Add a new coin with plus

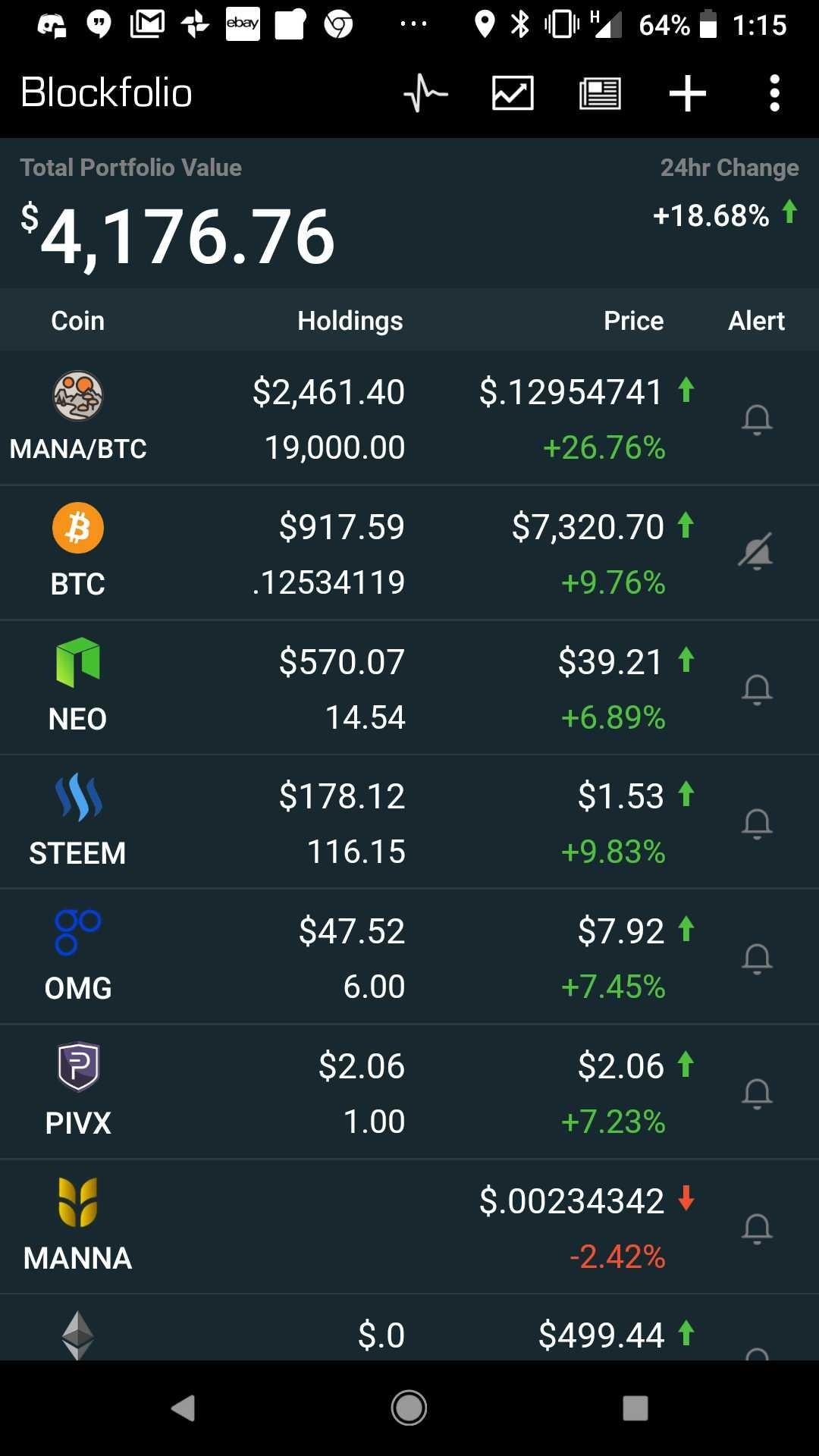pos(688,93)
